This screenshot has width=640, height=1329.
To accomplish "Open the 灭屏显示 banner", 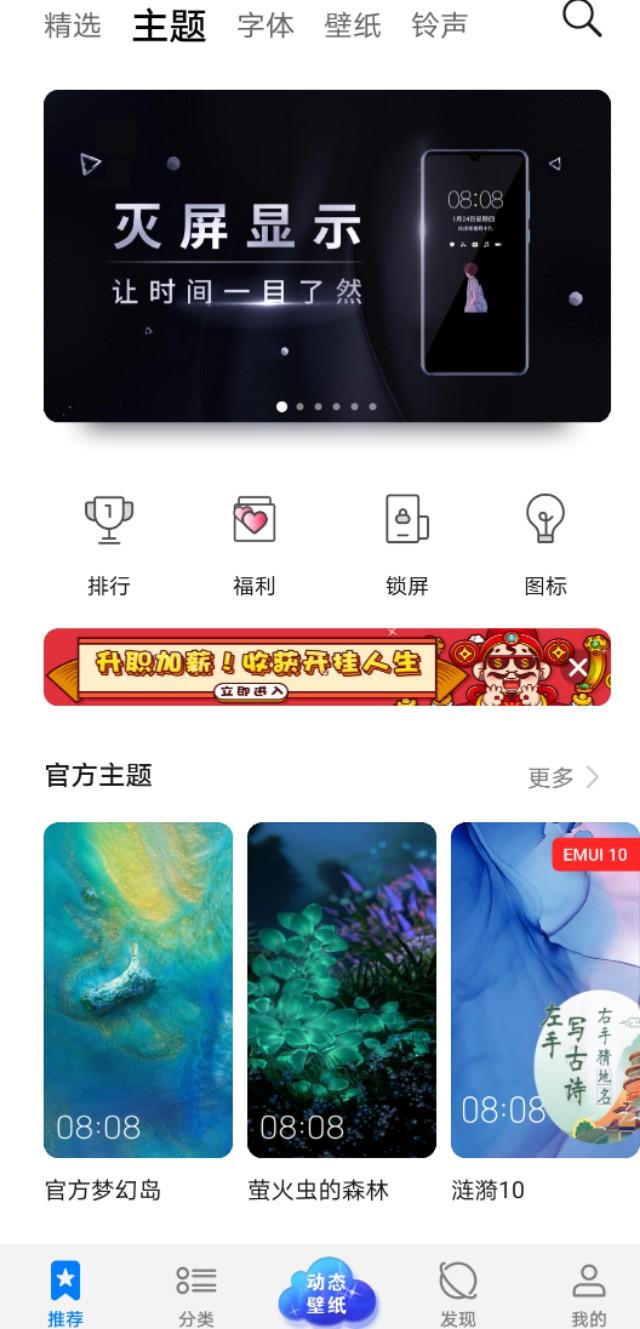I will (x=327, y=256).
